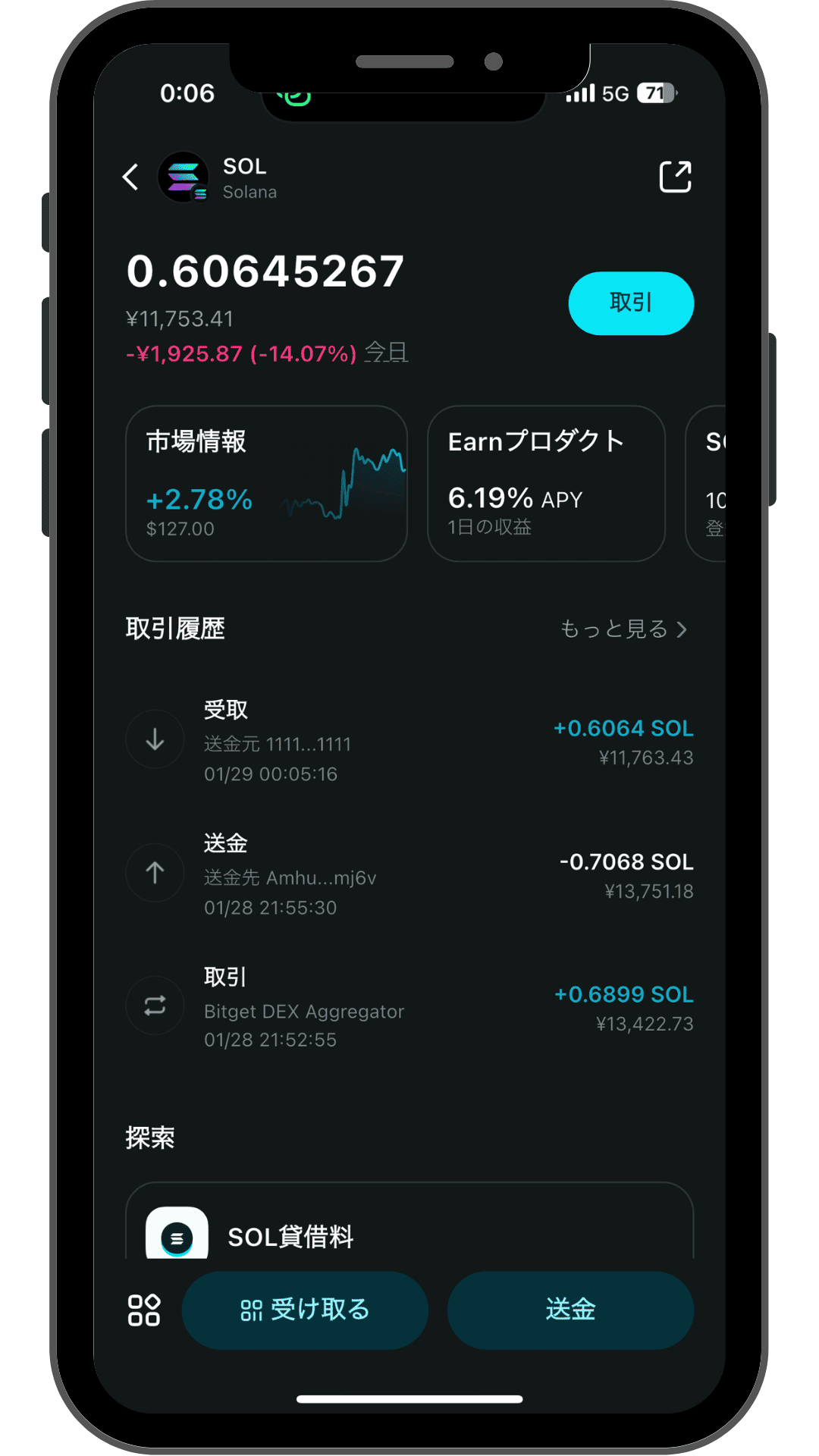
Task: Open the apps grid menu icon
Action: pyautogui.click(x=144, y=1310)
